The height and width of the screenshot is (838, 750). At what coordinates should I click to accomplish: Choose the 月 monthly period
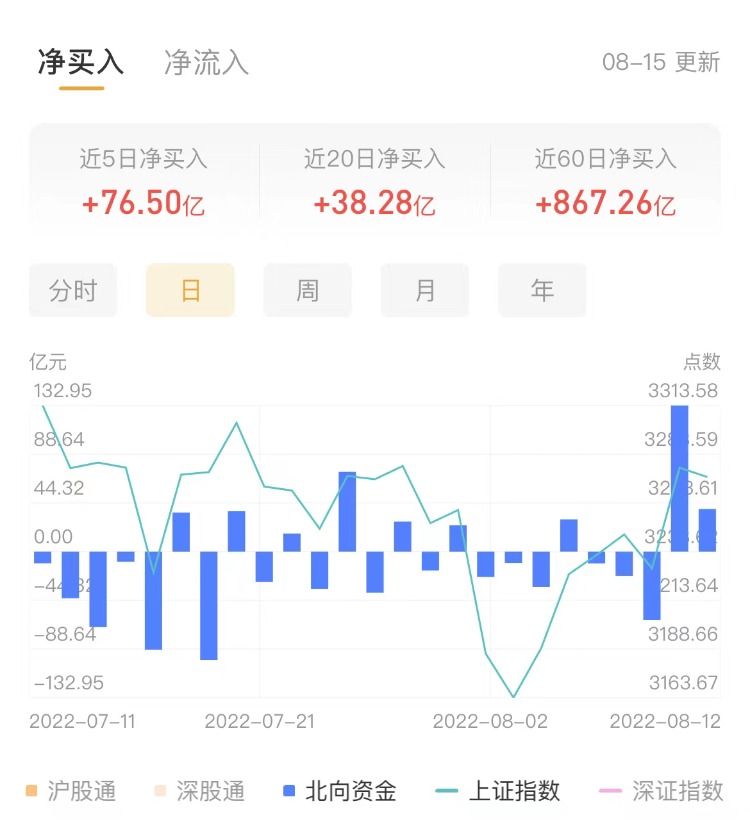click(x=425, y=291)
